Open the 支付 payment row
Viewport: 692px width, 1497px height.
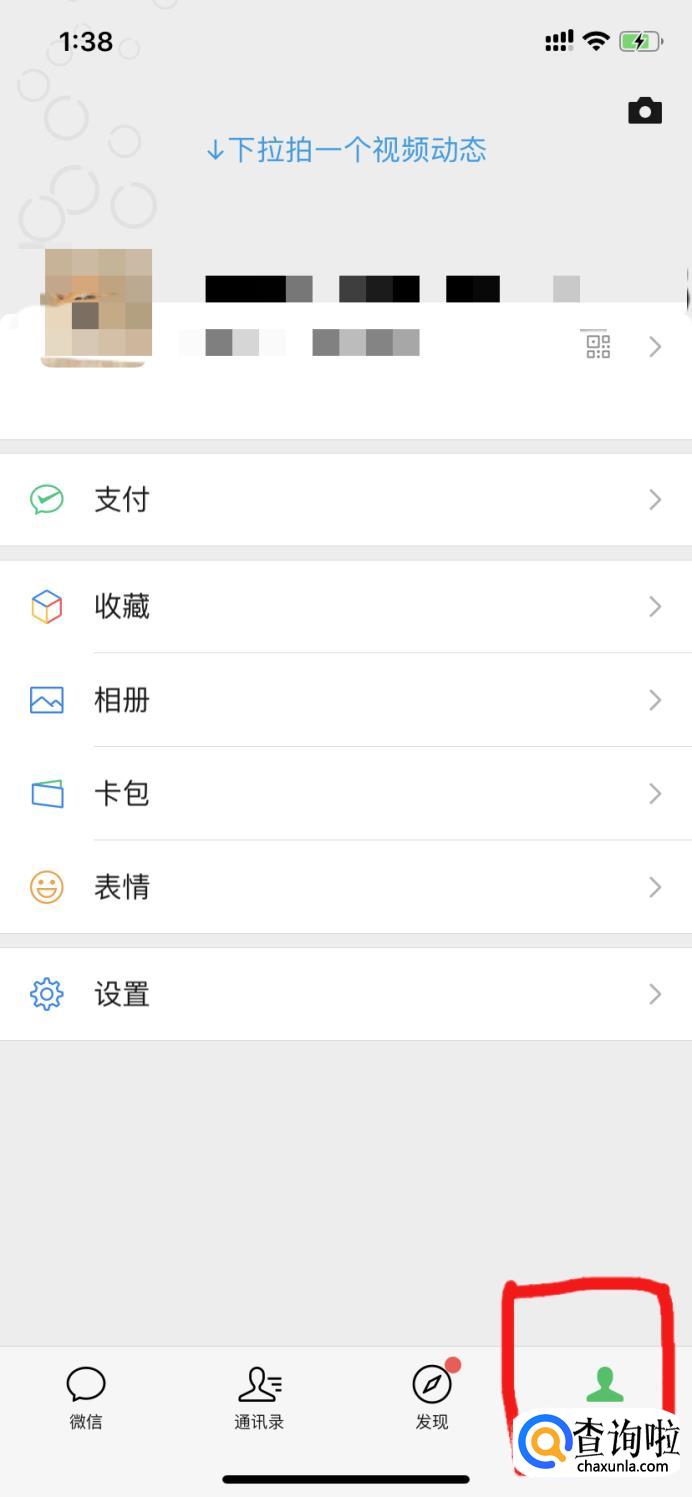[346, 499]
